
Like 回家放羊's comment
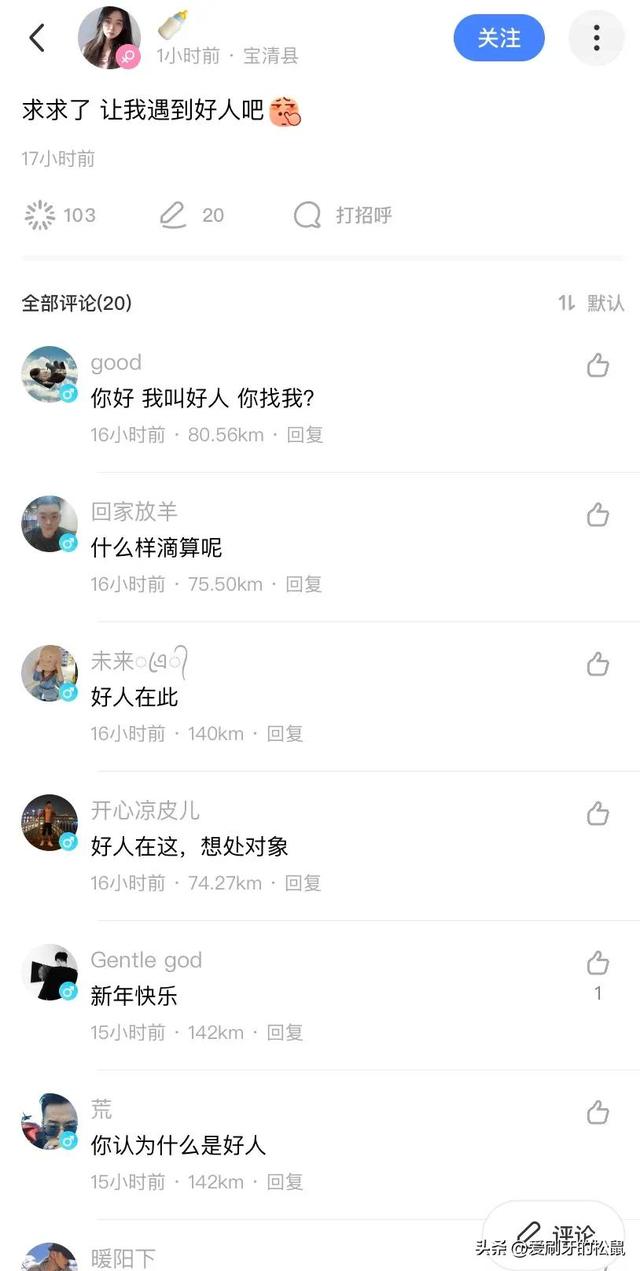[598, 515]
